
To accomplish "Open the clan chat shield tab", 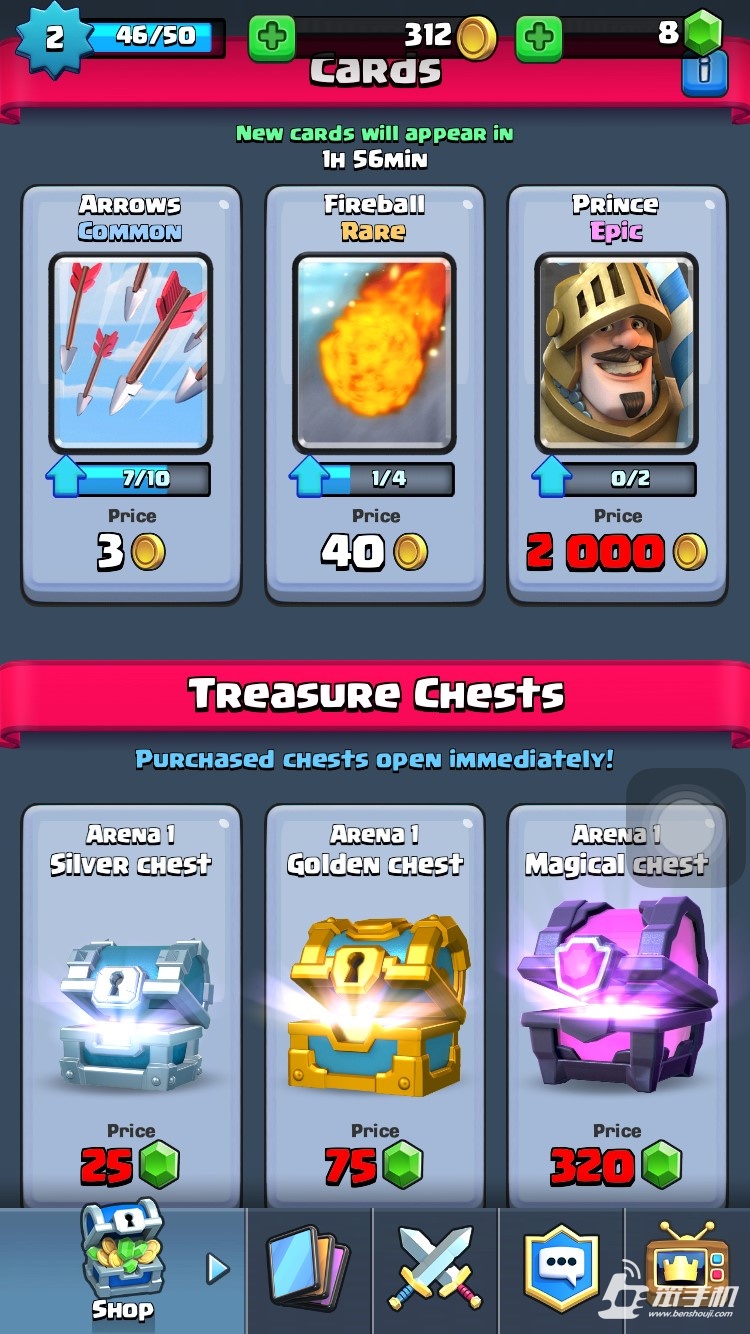I will 562,1270.
